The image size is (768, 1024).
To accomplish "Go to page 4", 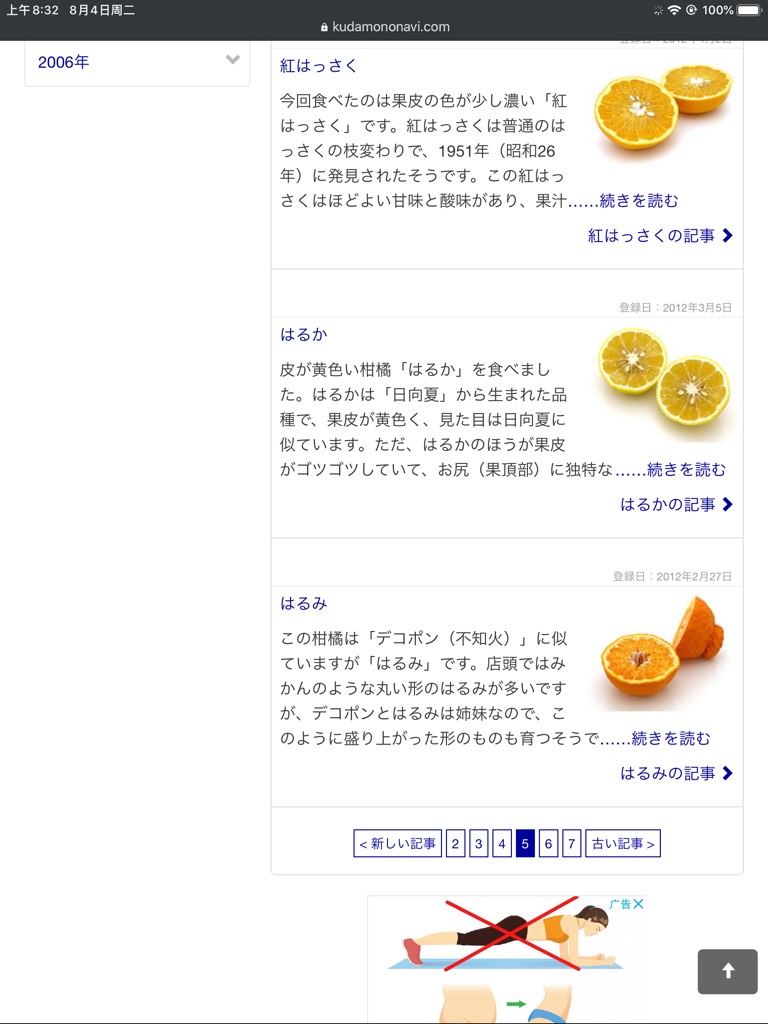I will 502,844.
